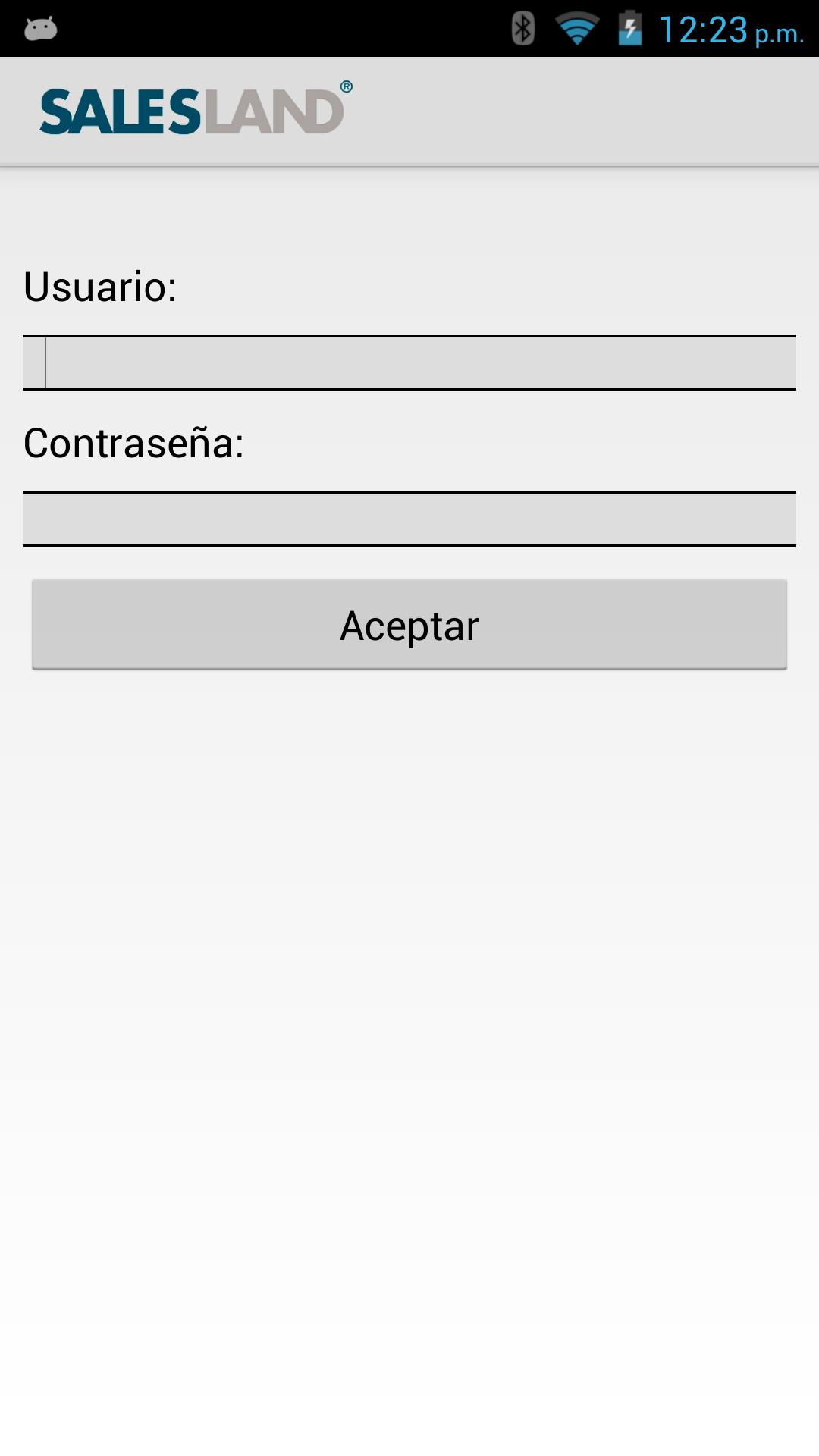Select the Contraseña password field
819x1456 pixels.
[409, 519]
